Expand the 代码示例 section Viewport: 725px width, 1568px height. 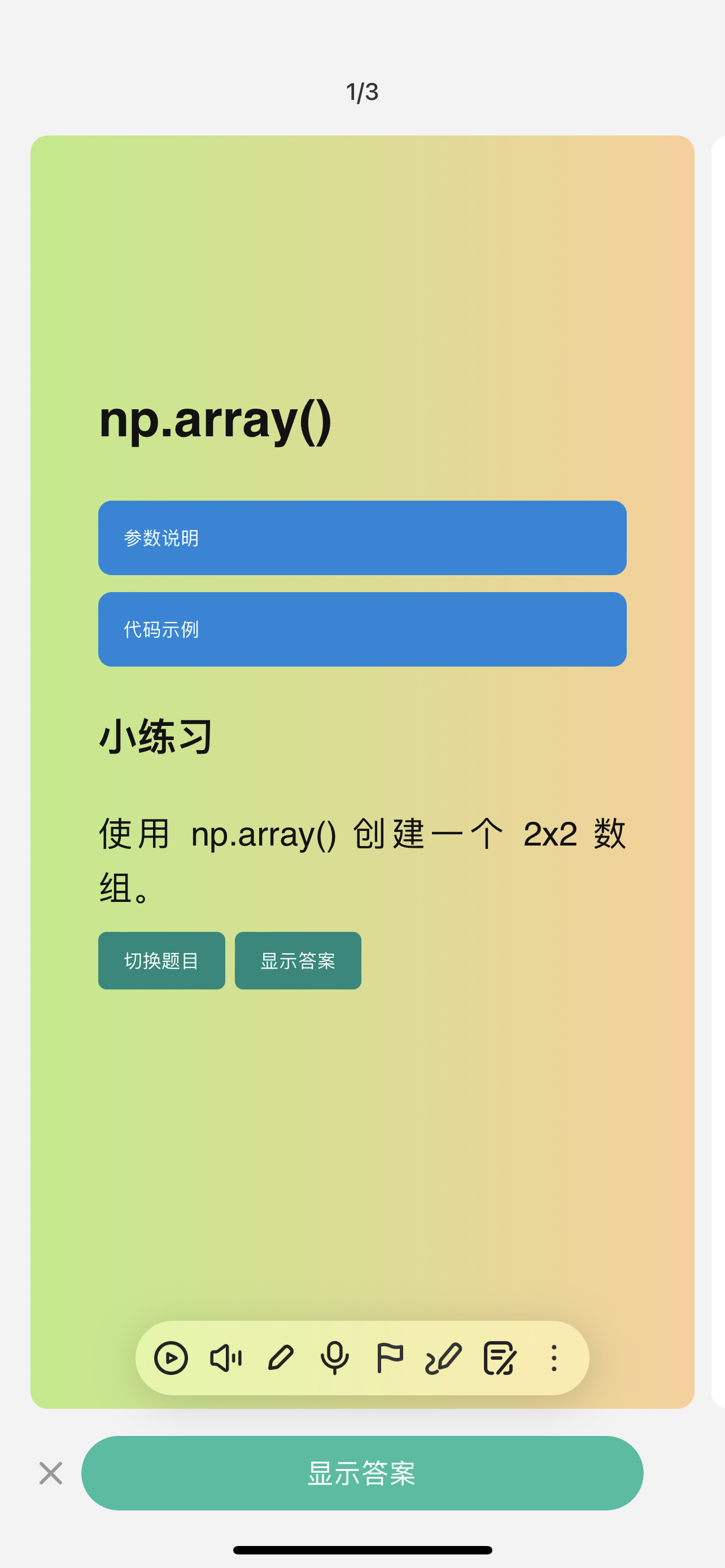(362, 629)
